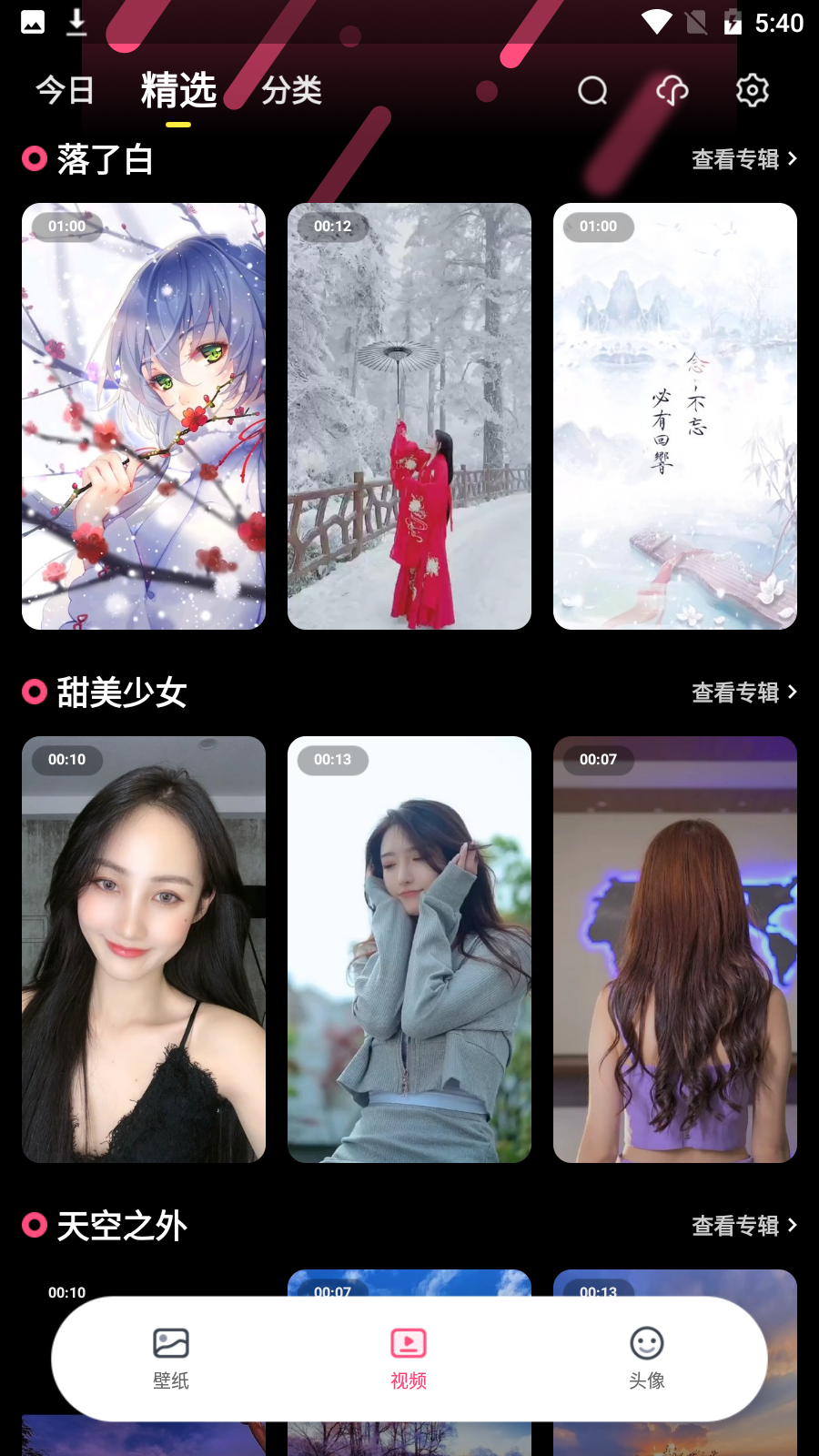Open the cloud upload icon
This screenshot has width=819, height=1456.
tap(672, 90)
